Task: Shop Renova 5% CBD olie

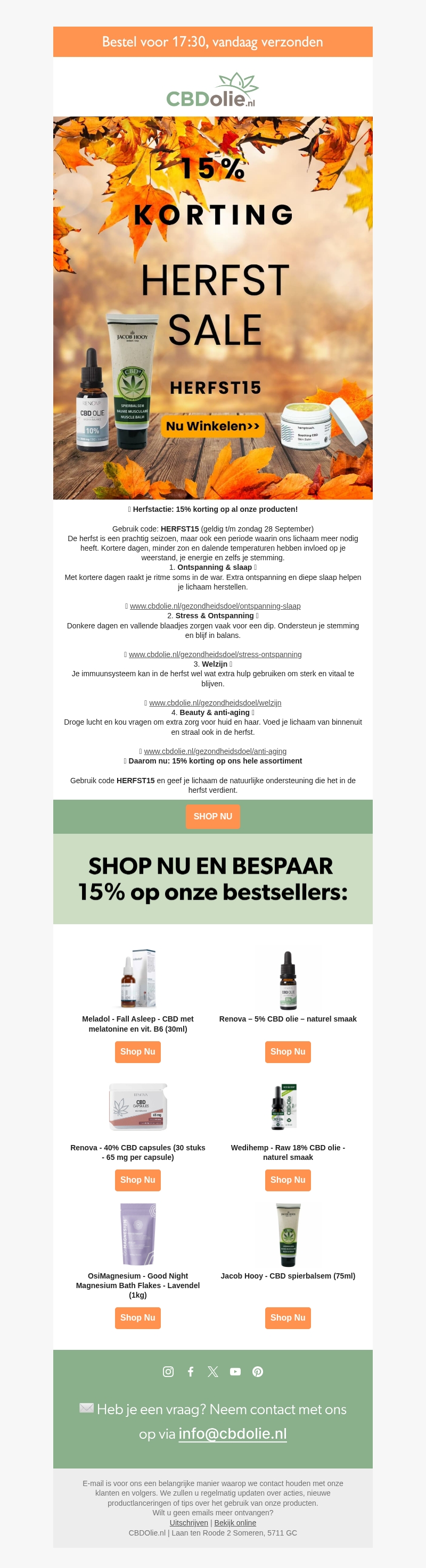Action: click(288, 1052)
